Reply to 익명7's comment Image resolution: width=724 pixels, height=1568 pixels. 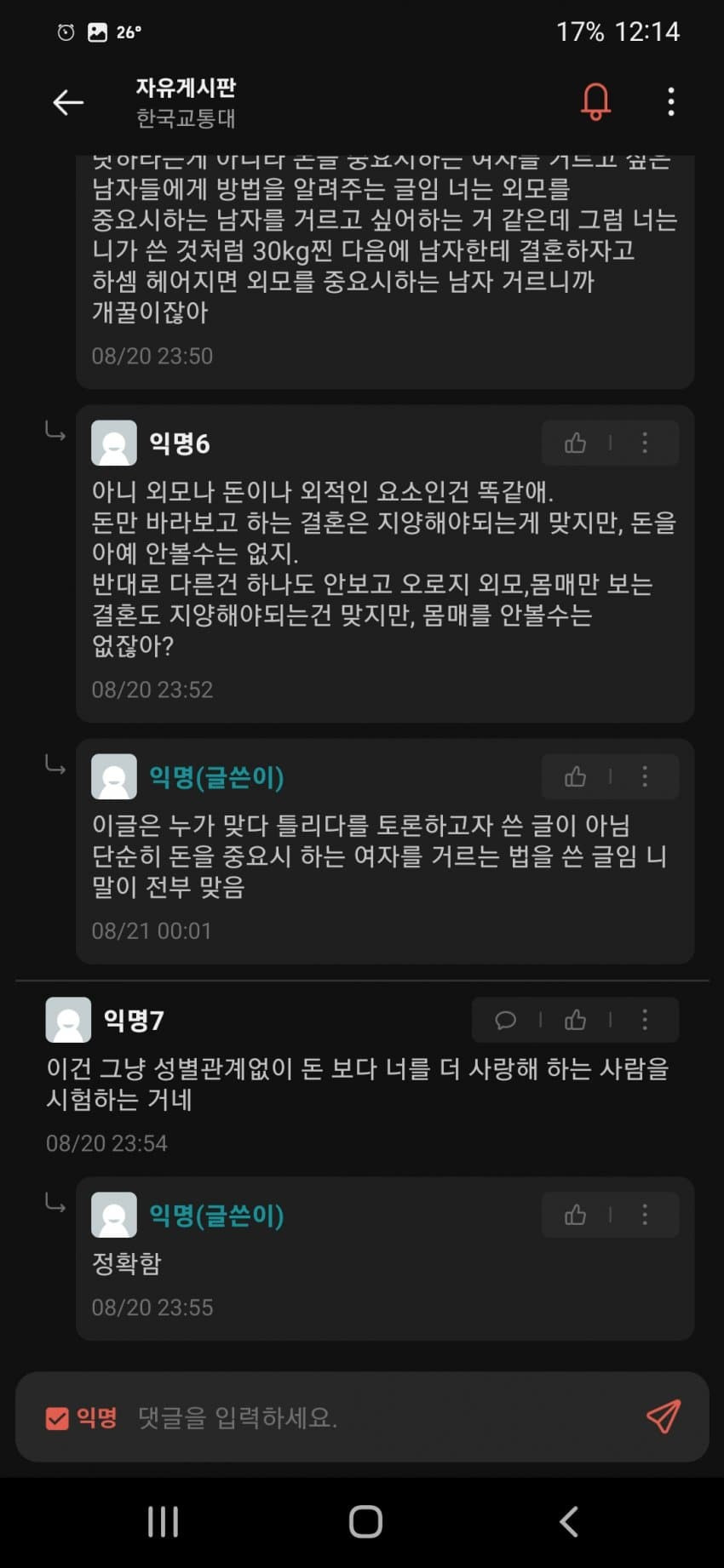click(x=506, y=1020)
